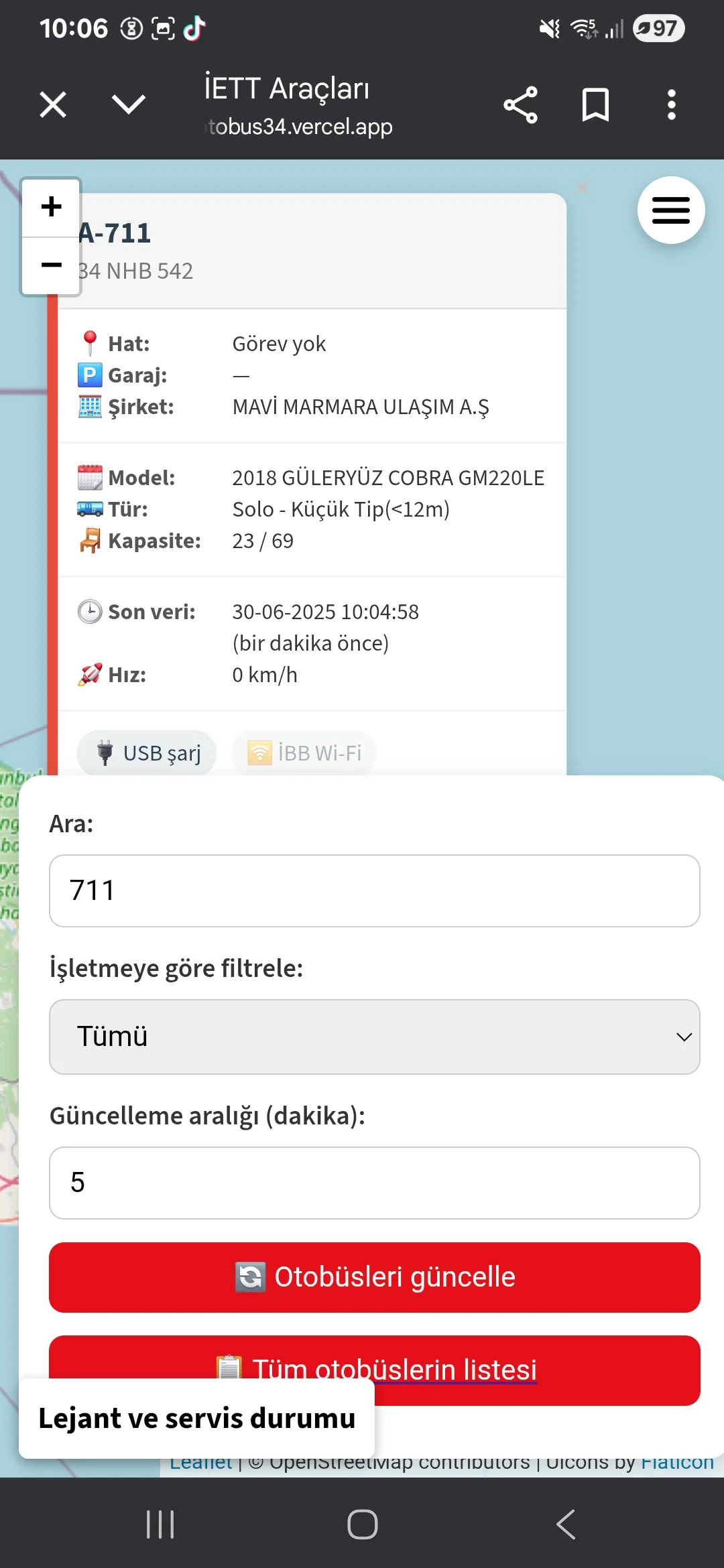Screen dimensions: 724x1568
Task: Tap Otobüsleri güncelle button
Action: [374, 1277]
